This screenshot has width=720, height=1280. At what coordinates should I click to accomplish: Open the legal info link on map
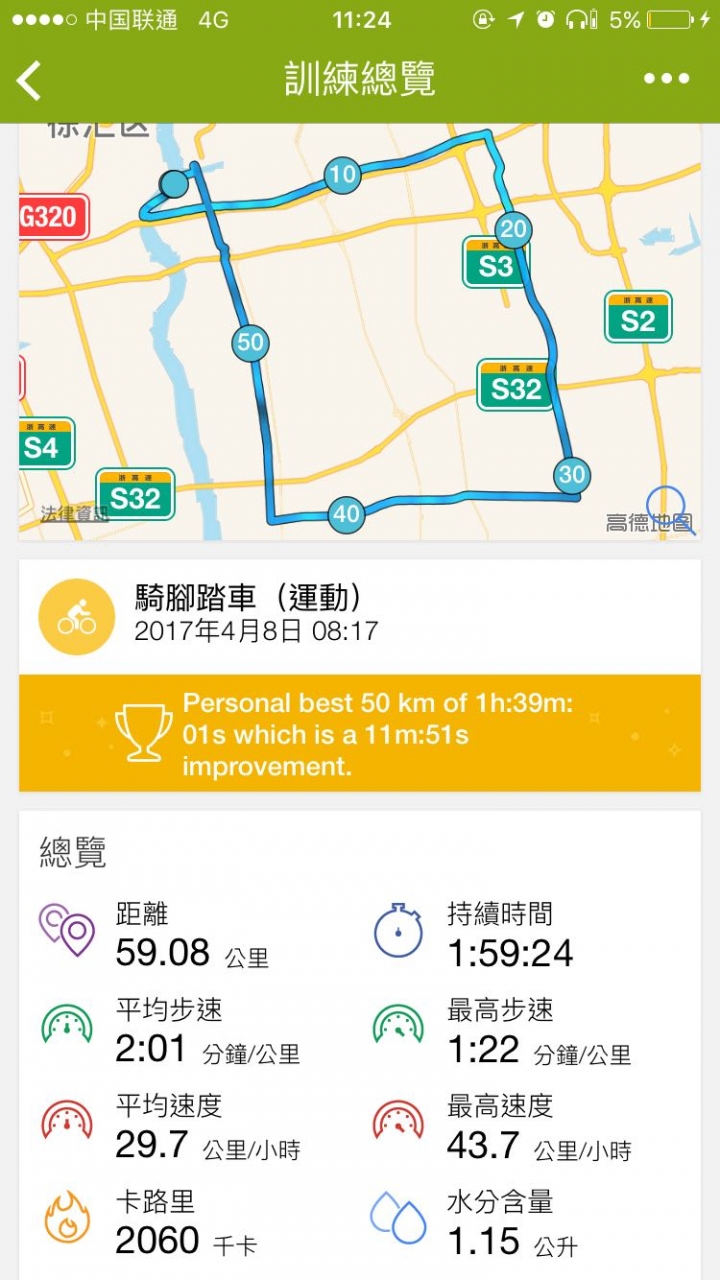(x=75, y=514)
